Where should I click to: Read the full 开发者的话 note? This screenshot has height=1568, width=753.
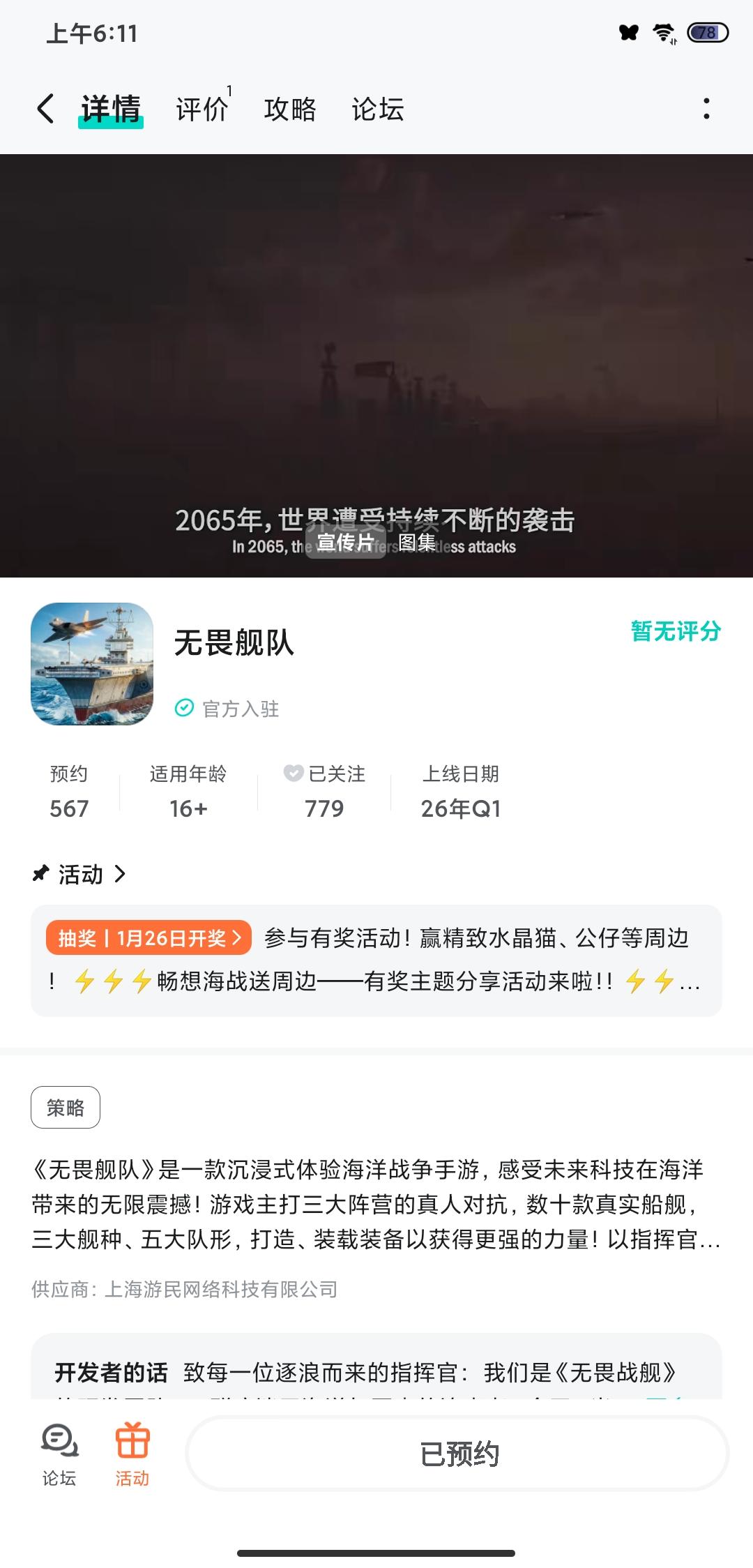pos(376,1372)
